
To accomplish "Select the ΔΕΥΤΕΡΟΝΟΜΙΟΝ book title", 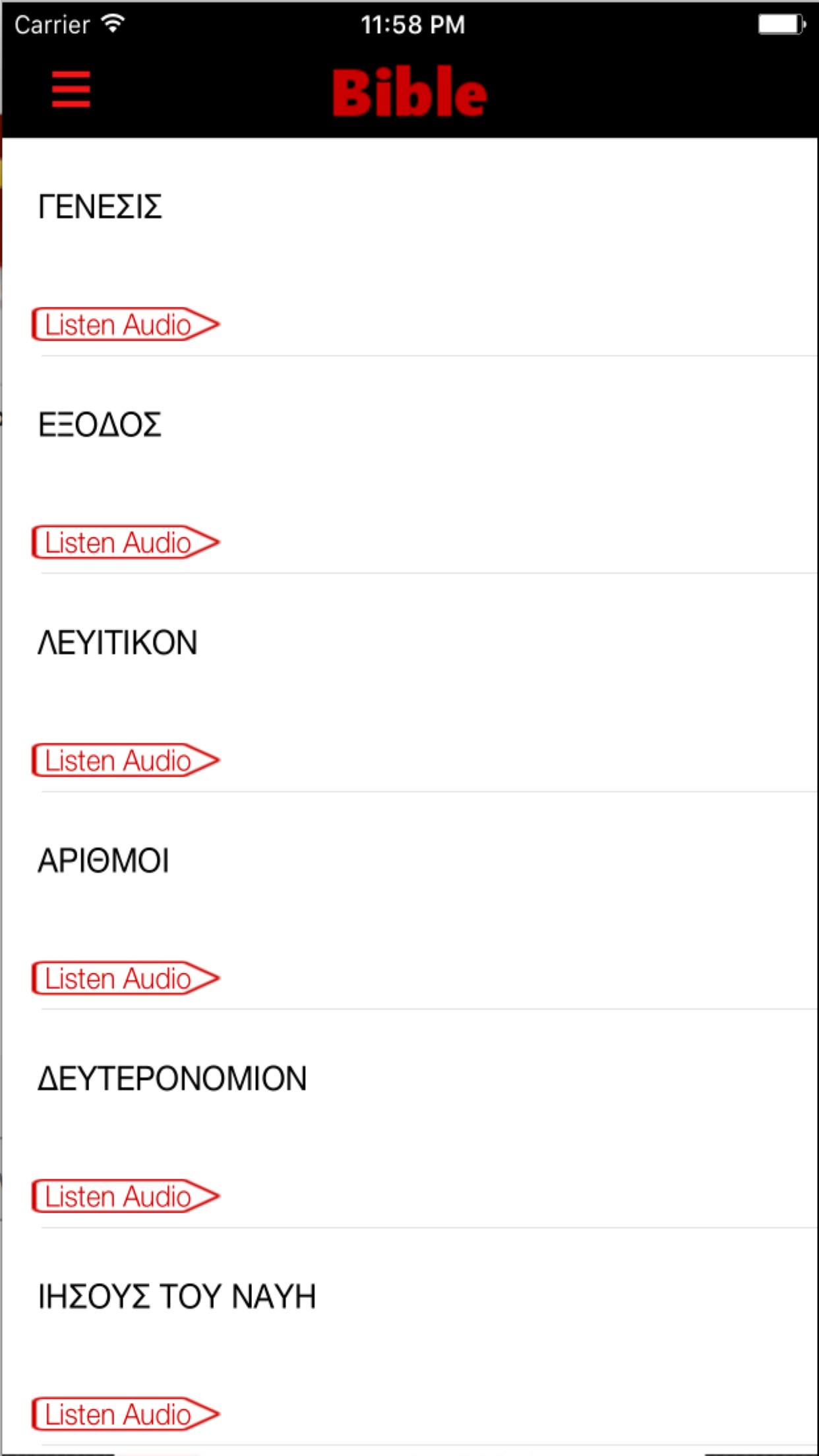I will 171,1077.
